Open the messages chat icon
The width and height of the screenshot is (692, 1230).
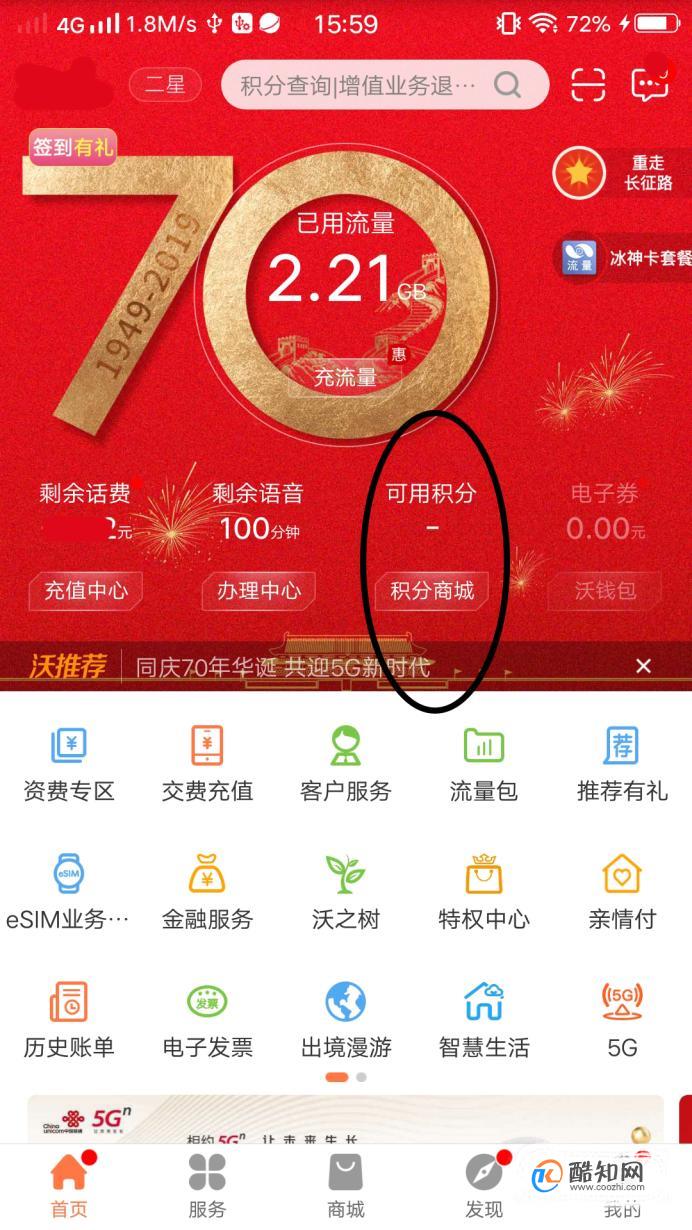point(650,85)
